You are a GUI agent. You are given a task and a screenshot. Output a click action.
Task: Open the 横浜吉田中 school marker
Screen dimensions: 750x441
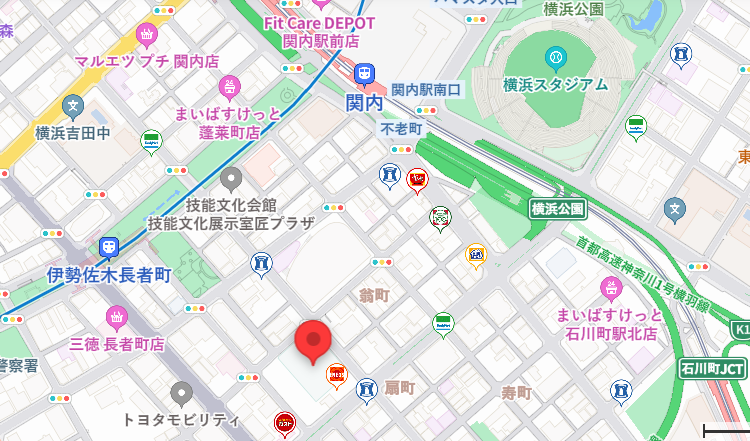click(72, 105)
